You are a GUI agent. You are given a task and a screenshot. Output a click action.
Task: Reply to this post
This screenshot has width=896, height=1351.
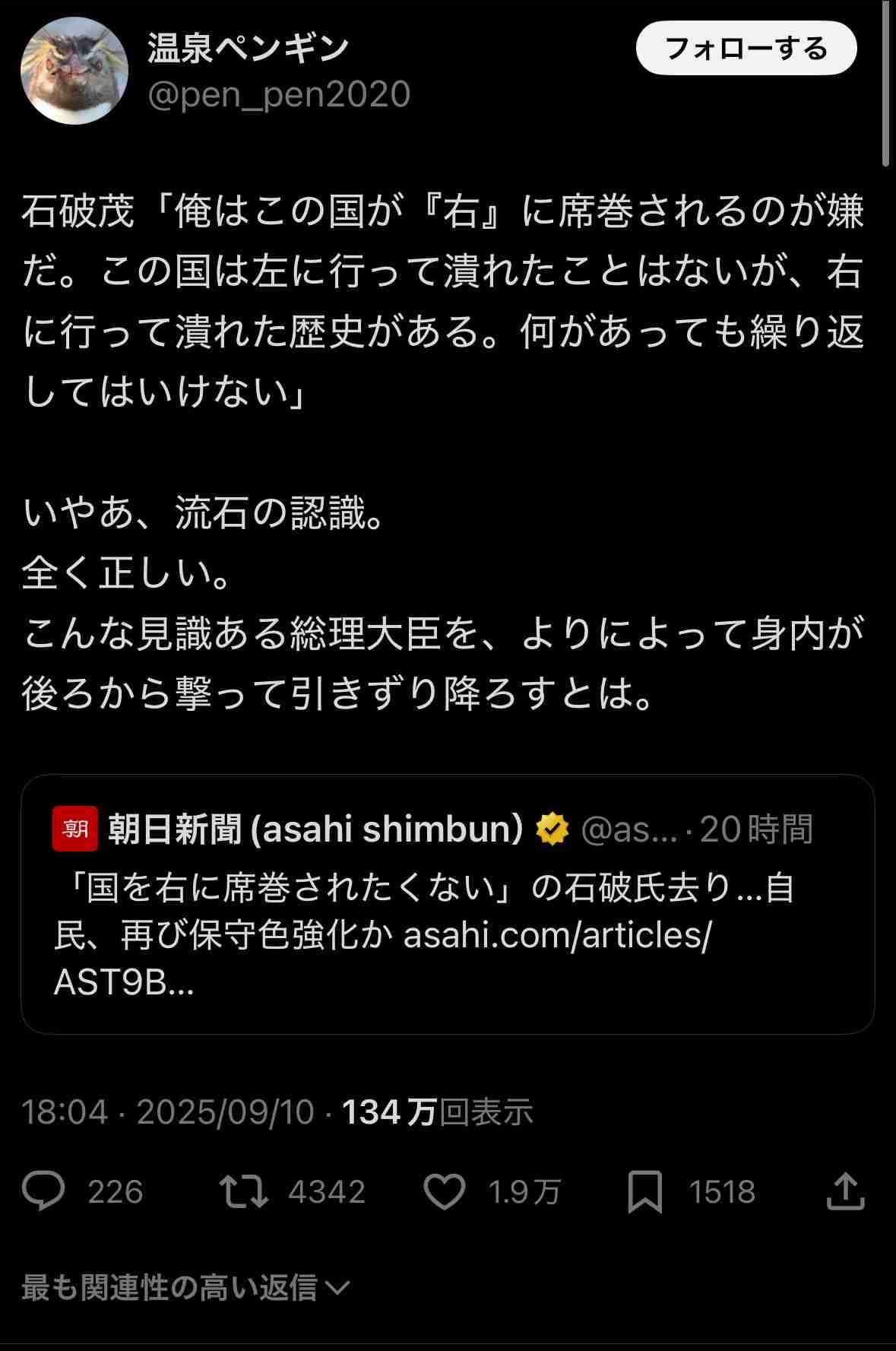[44, 1191]
